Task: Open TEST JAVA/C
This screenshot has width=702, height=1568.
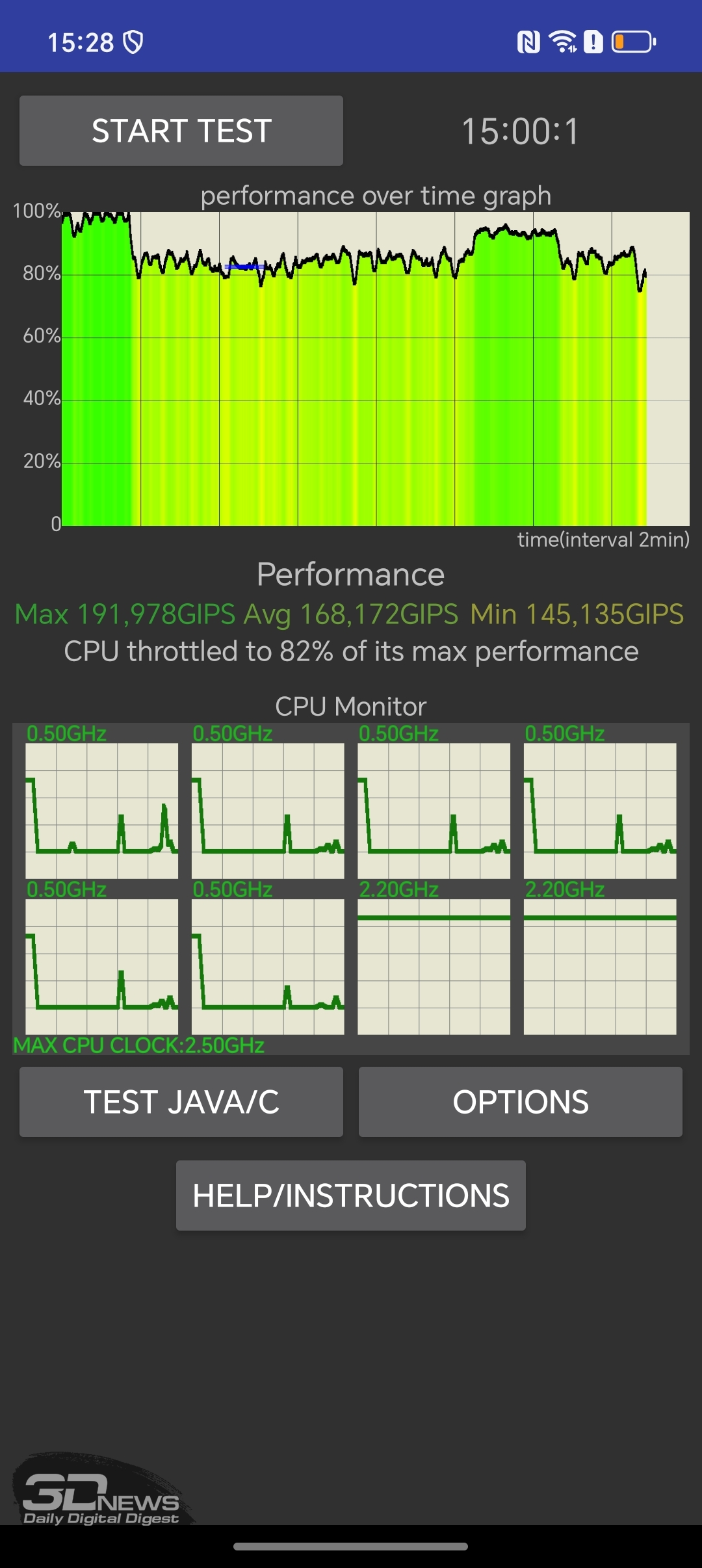Action: [181, 1102]
